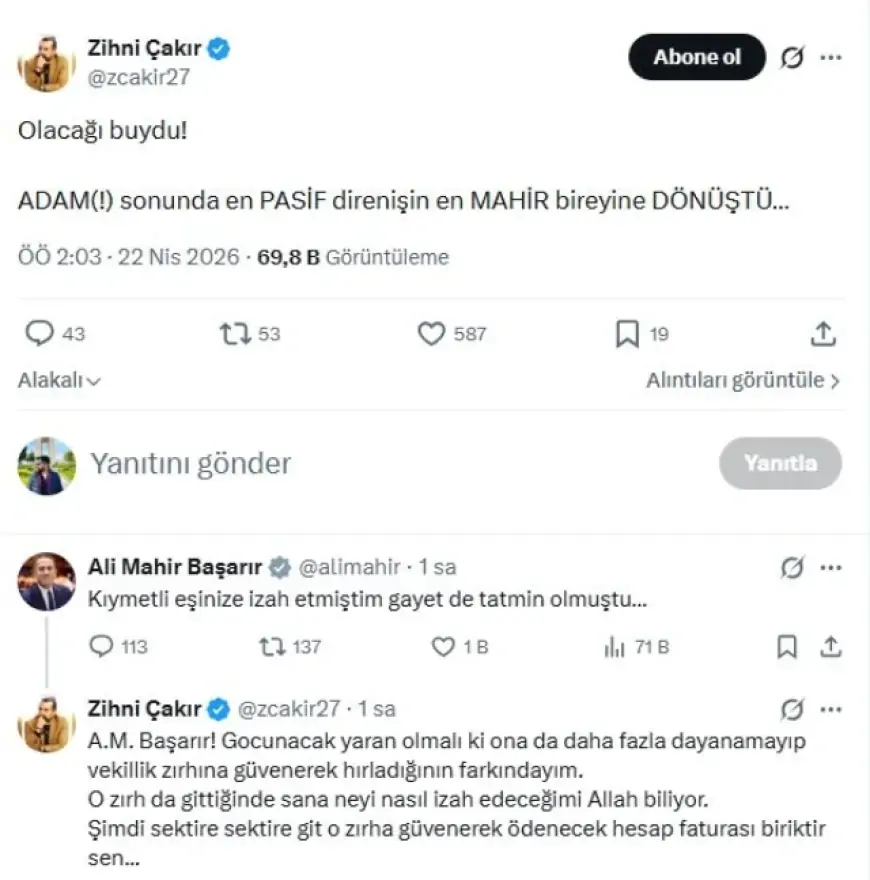
Task: Like Ali Mahir Başarır's reply
Action: point(443,647)
